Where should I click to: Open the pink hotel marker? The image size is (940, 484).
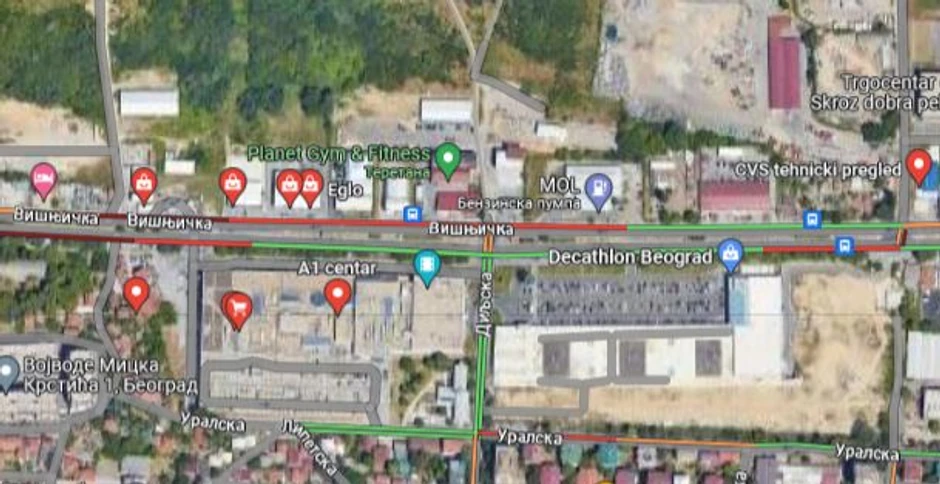pyautogui.click(x=43, y=178)
